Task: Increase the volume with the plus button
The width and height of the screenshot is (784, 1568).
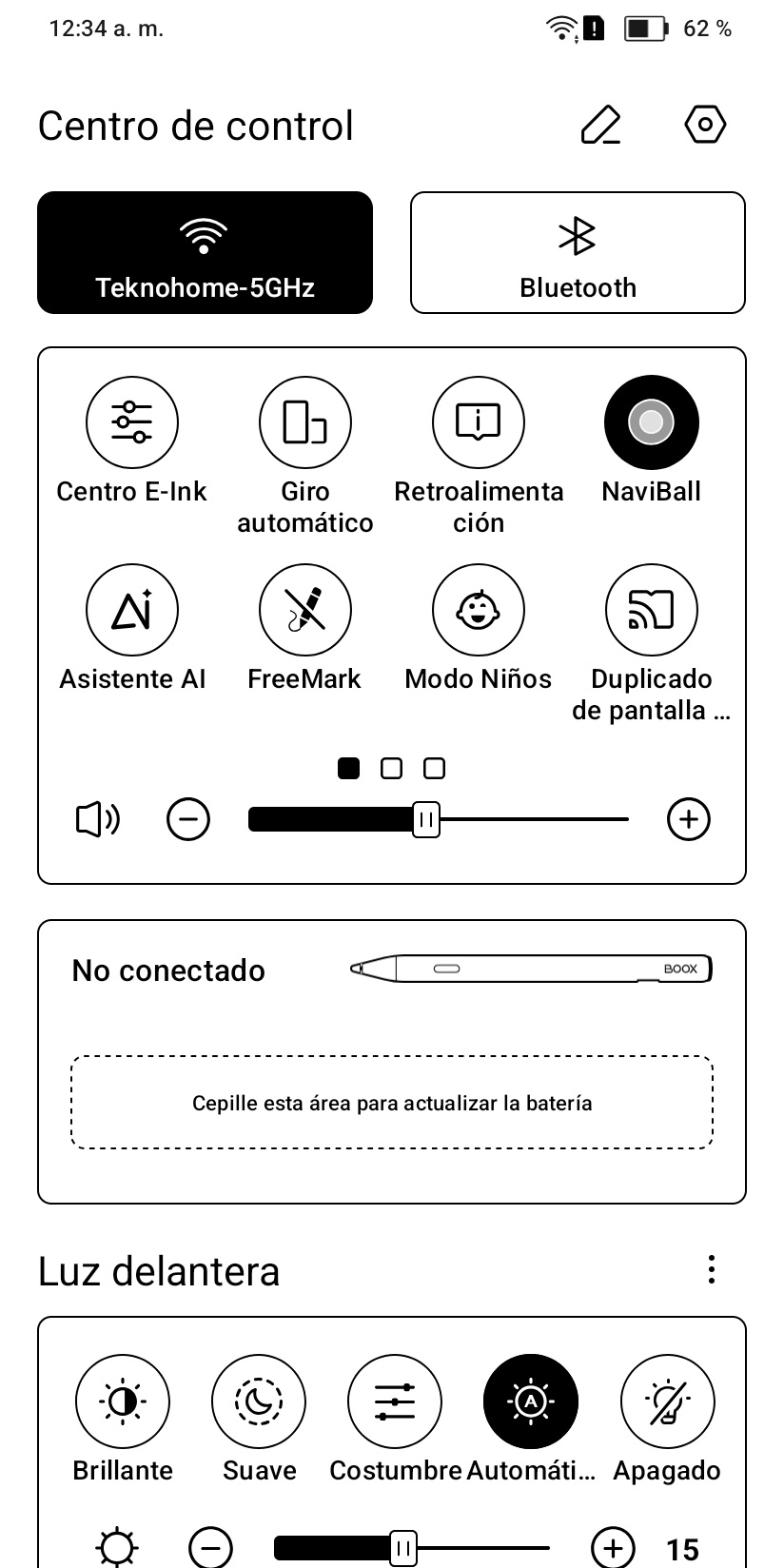Action: tap(689, 819)
